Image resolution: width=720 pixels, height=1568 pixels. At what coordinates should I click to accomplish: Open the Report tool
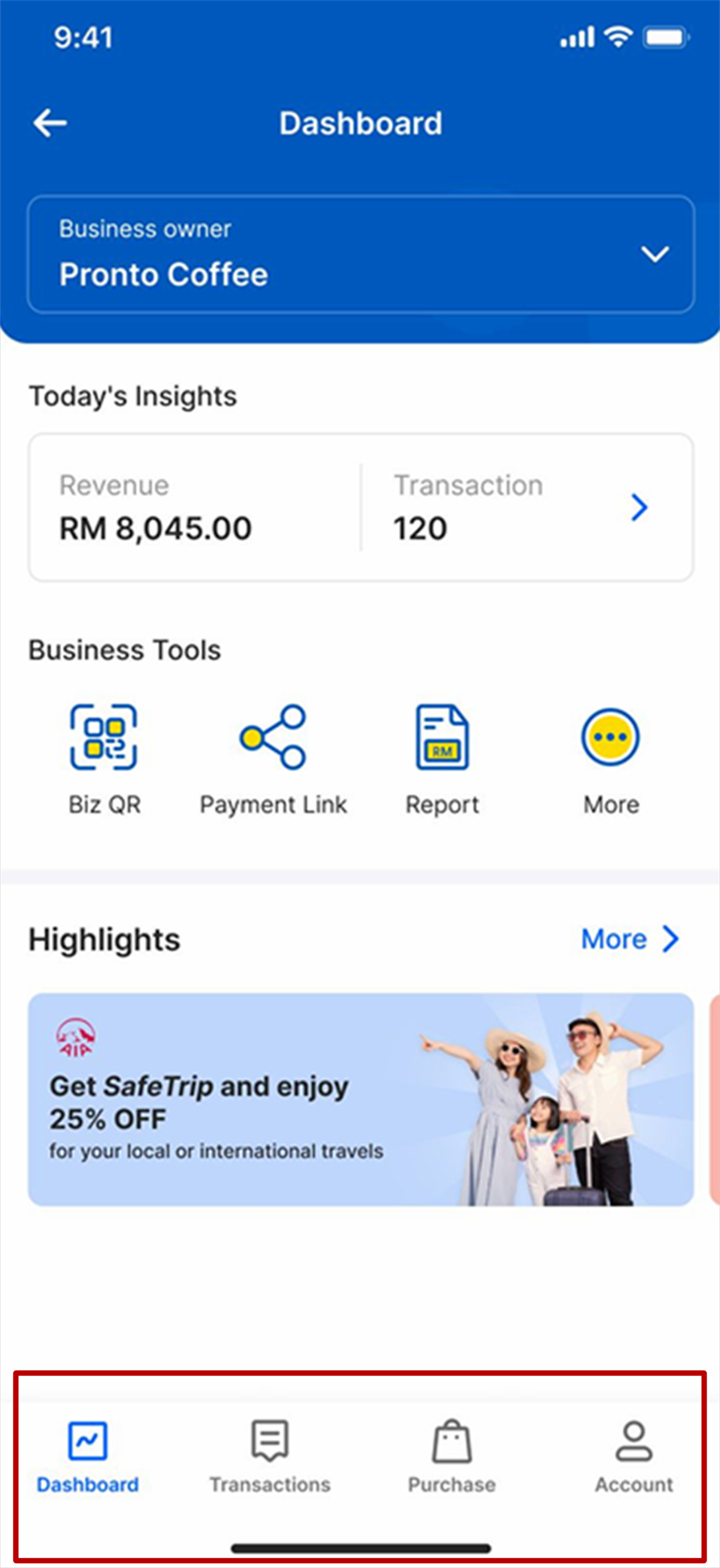(x=442, y=757)
